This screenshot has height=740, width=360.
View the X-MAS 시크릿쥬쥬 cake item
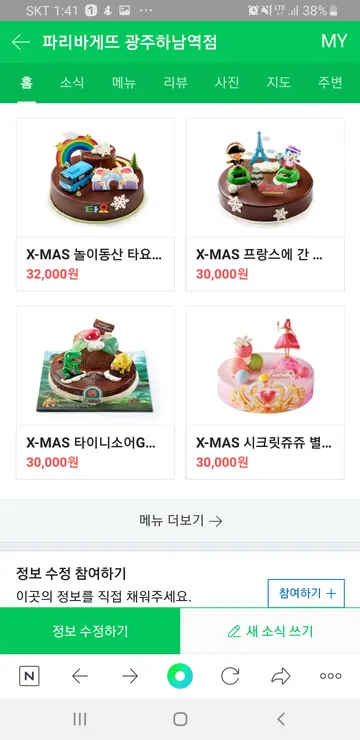pos(265,393)
